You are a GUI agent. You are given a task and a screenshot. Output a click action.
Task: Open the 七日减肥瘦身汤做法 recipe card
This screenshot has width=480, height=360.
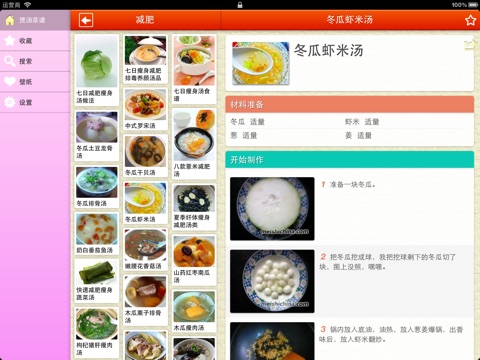(x=97, y=70)
